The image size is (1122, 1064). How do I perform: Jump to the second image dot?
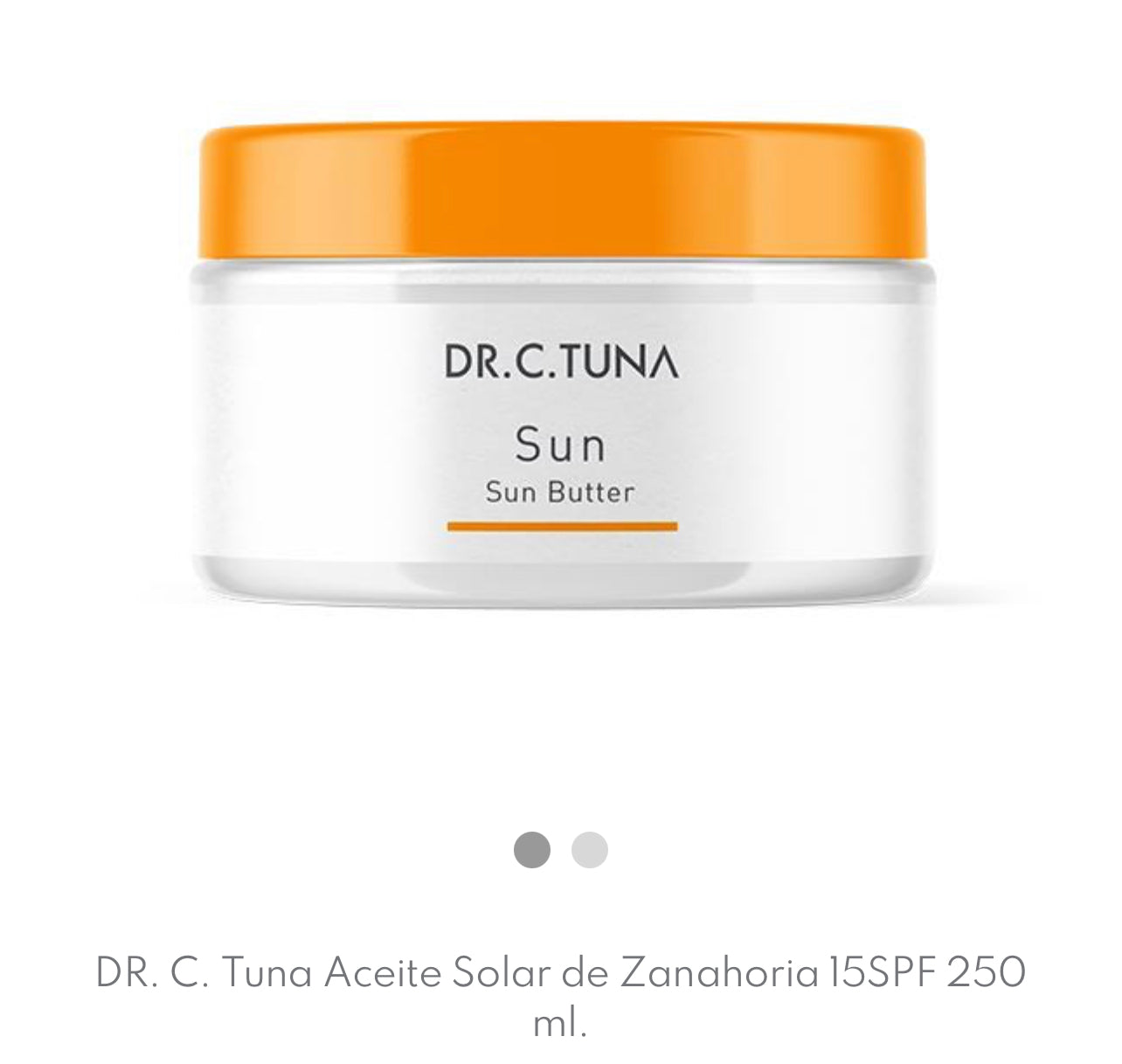[x=589, y=850]
